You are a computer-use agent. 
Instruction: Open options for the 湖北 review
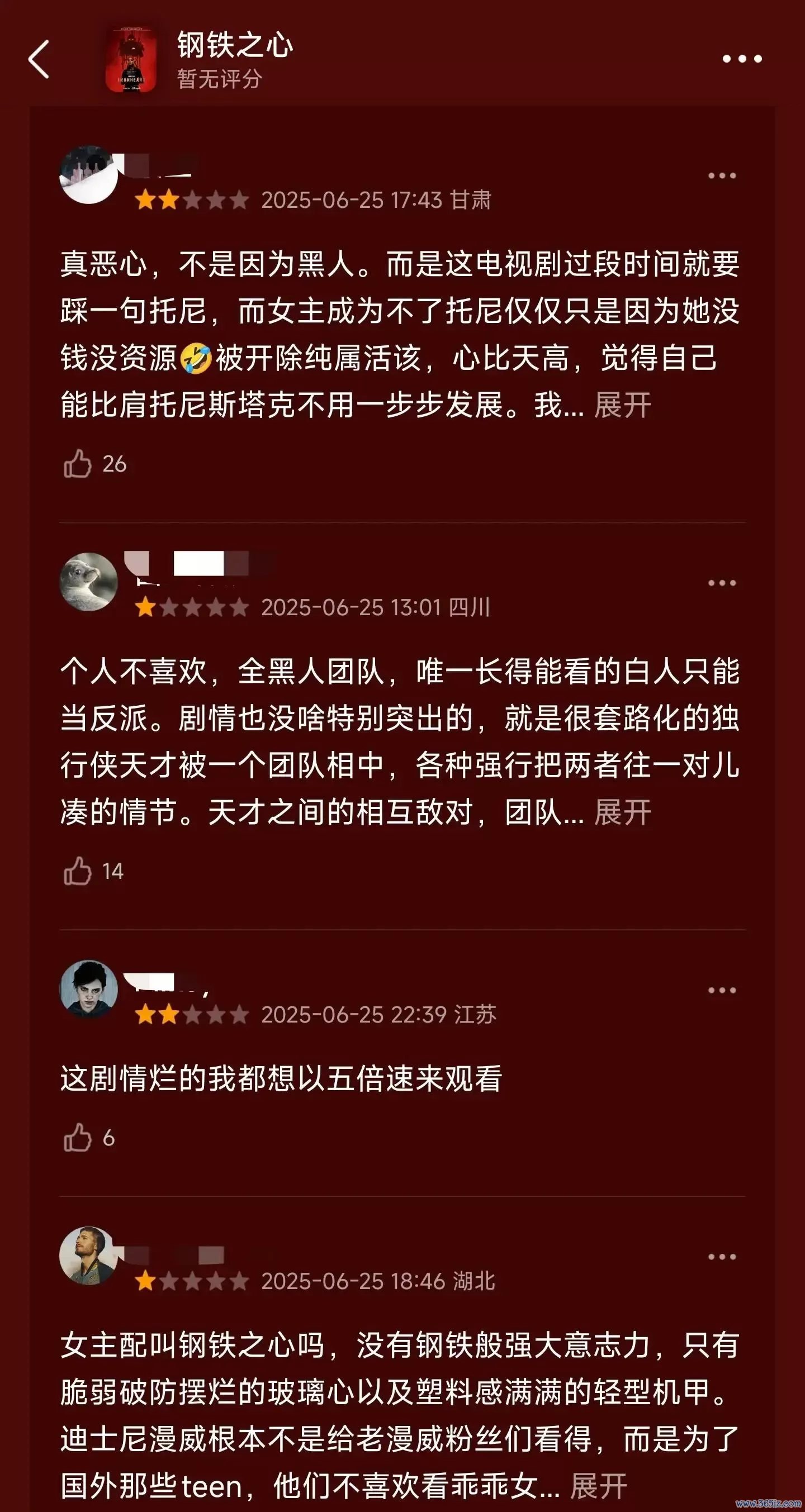click(x=722, y=1257)
